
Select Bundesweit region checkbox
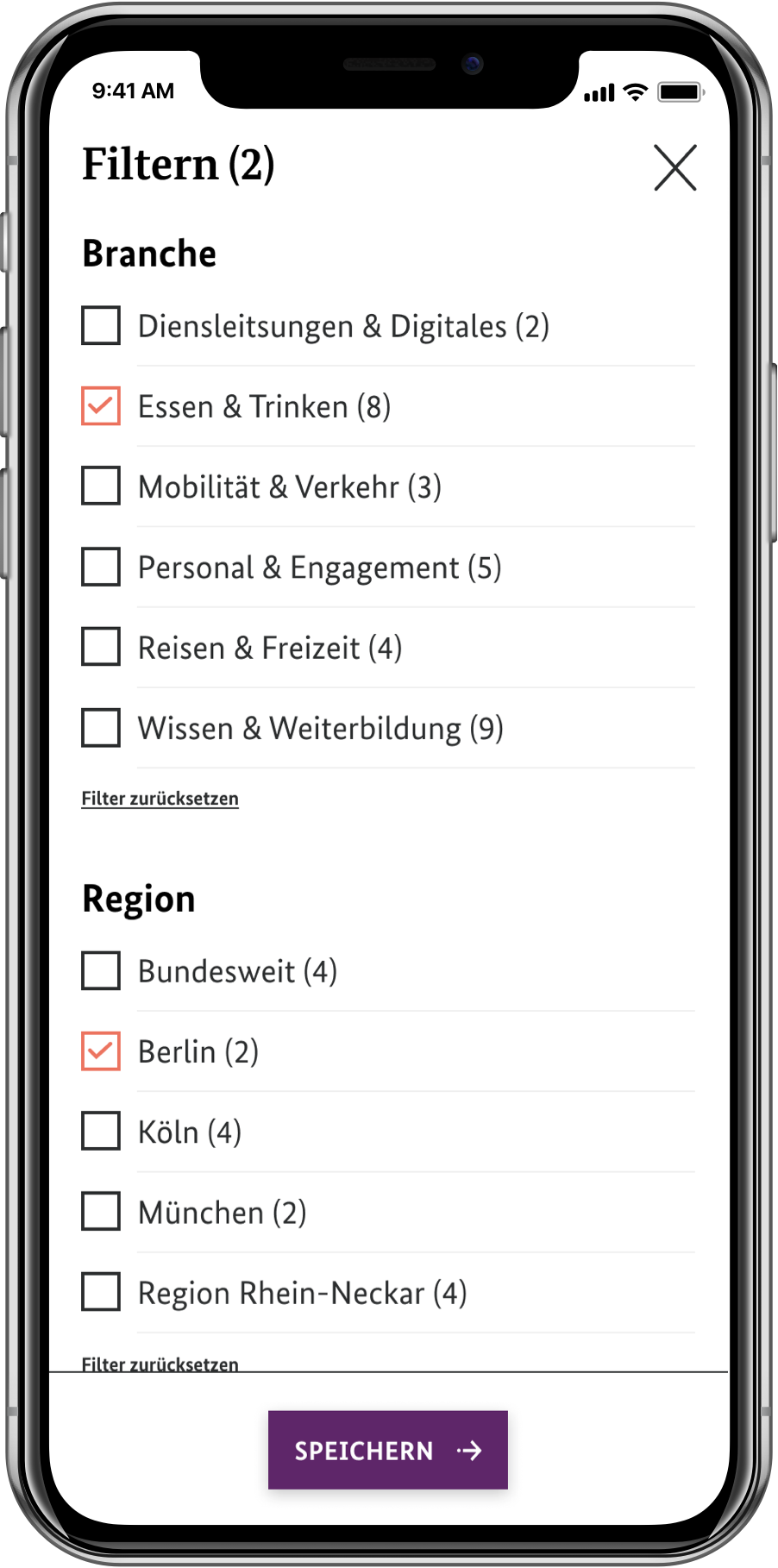point(101,971)
